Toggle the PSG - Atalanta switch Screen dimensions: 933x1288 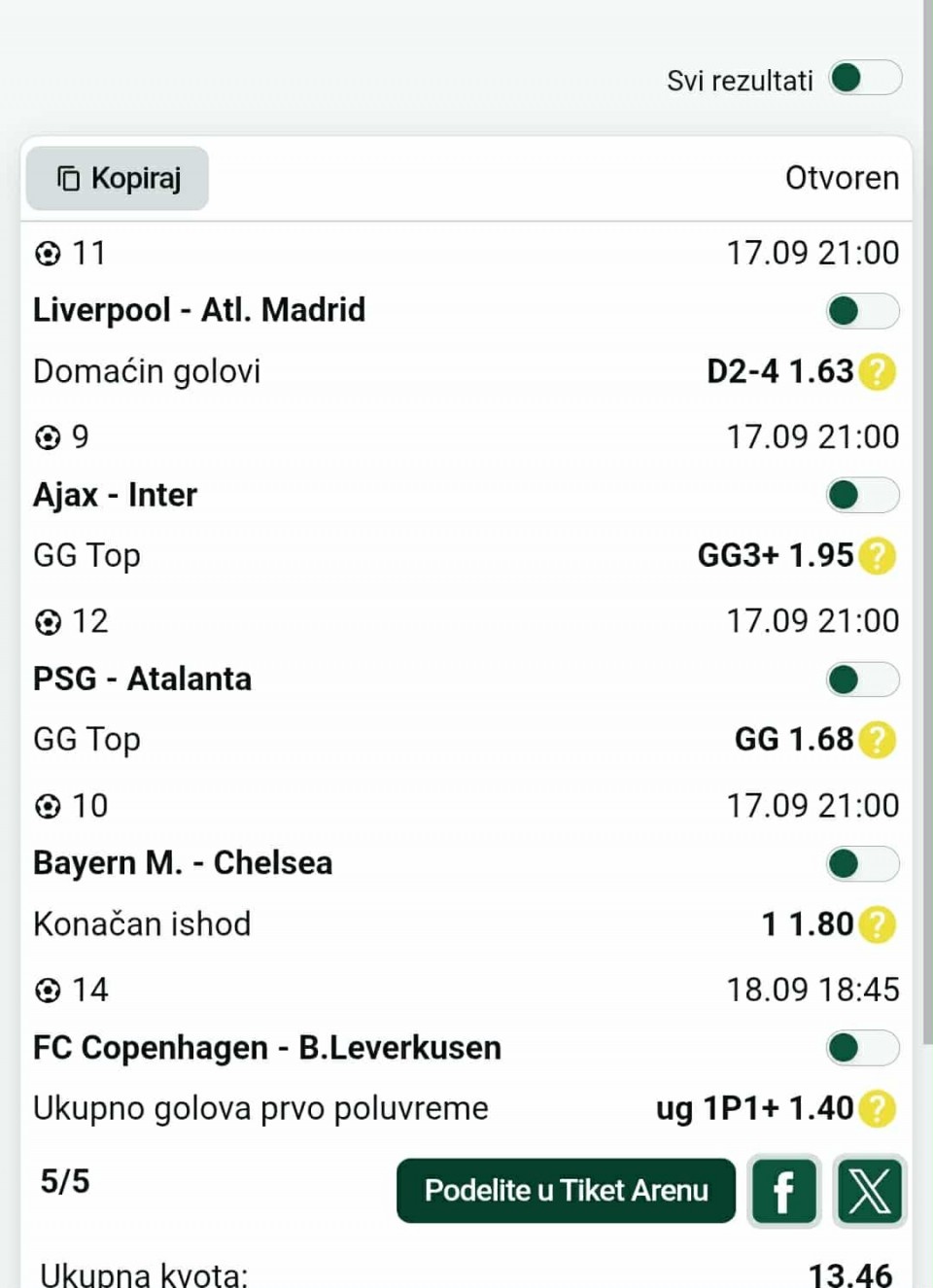tap(862, 679)
